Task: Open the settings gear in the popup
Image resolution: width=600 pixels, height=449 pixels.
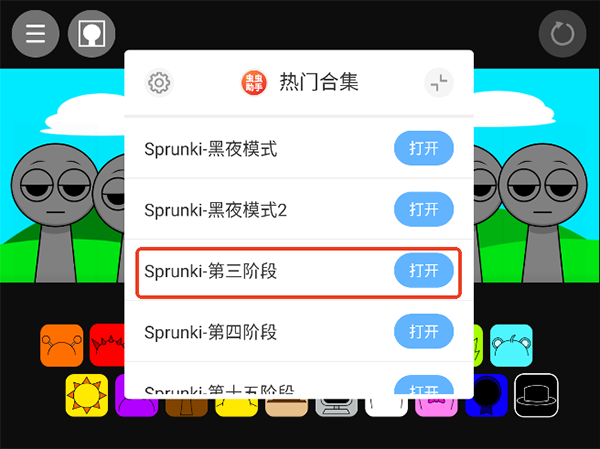Action: (x=158, y=83)
